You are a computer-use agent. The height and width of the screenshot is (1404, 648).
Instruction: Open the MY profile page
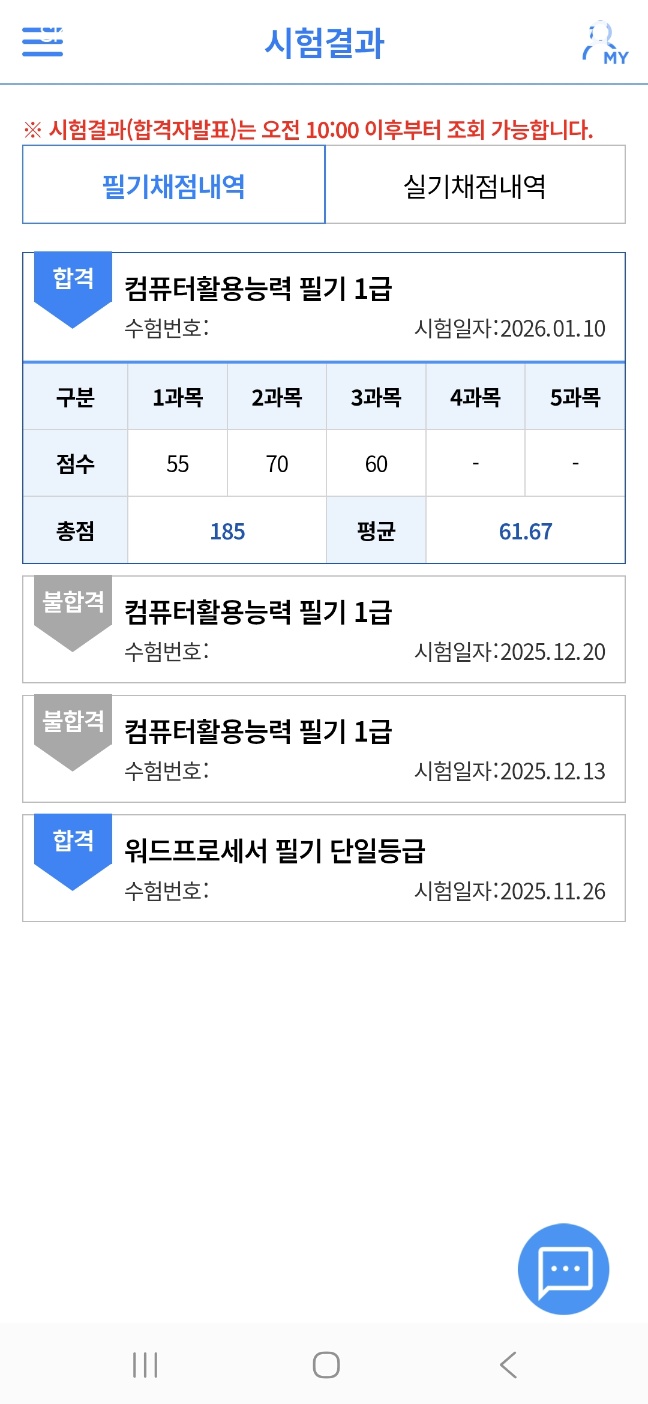pos(605,44)
